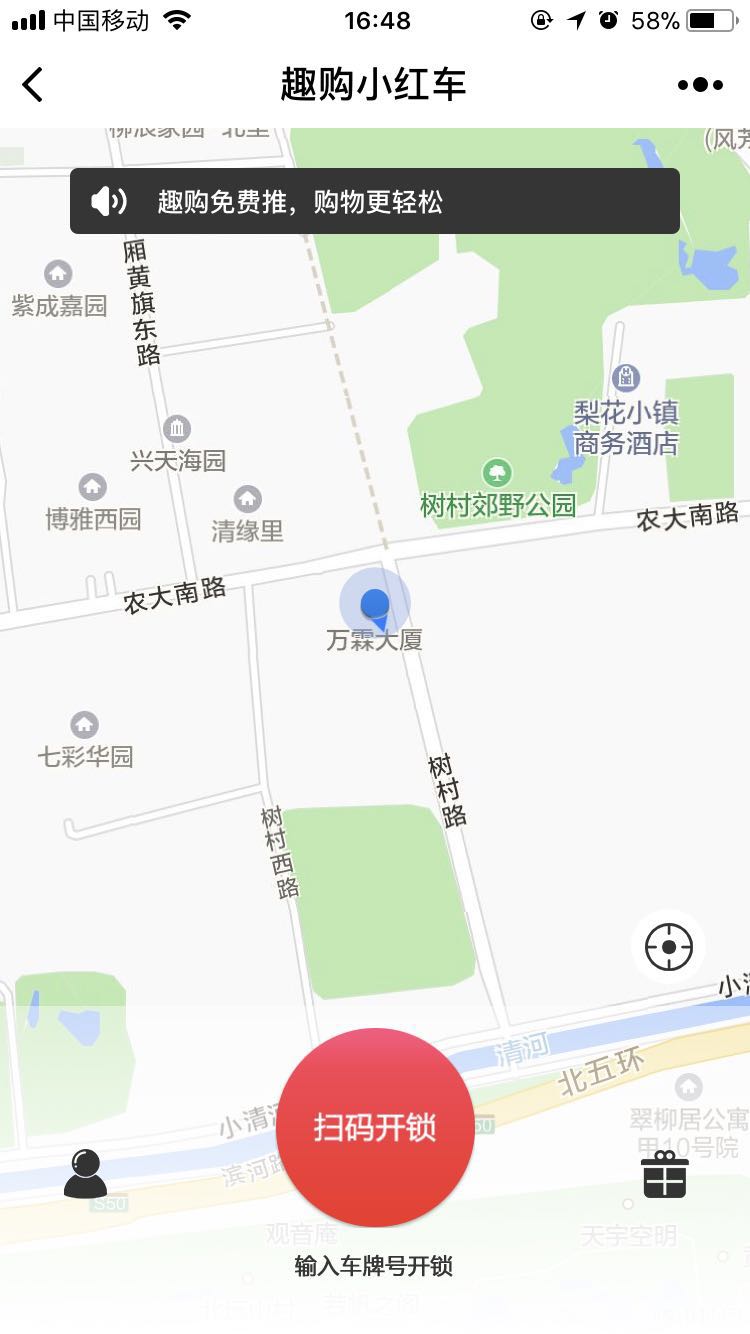Viewport: 750px width, 1334px height.
Task: Open the 趣购免费推 announcement banner
Action: (x=375, y=201)
